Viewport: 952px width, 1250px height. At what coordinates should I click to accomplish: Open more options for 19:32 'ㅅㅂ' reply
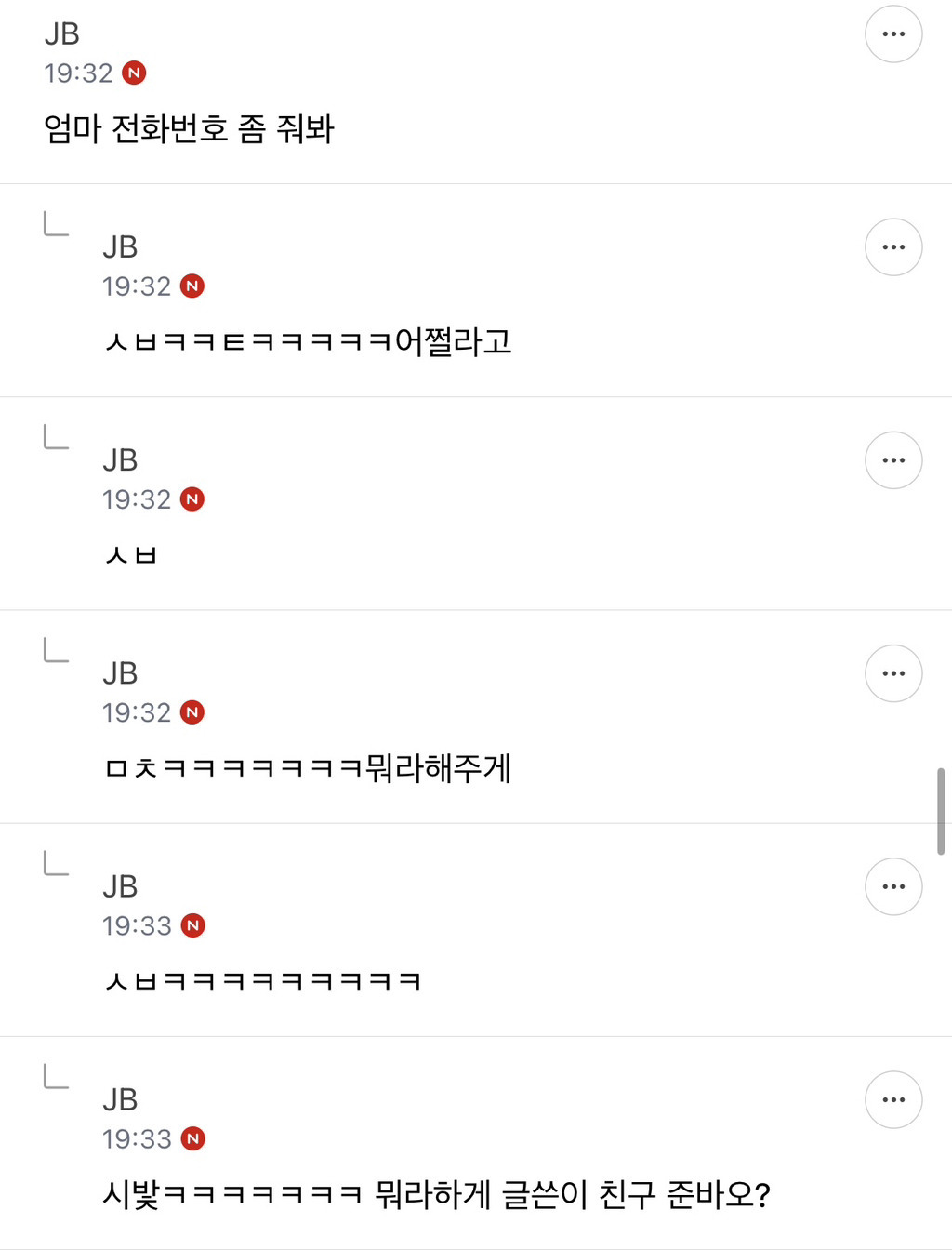point(892,460)
